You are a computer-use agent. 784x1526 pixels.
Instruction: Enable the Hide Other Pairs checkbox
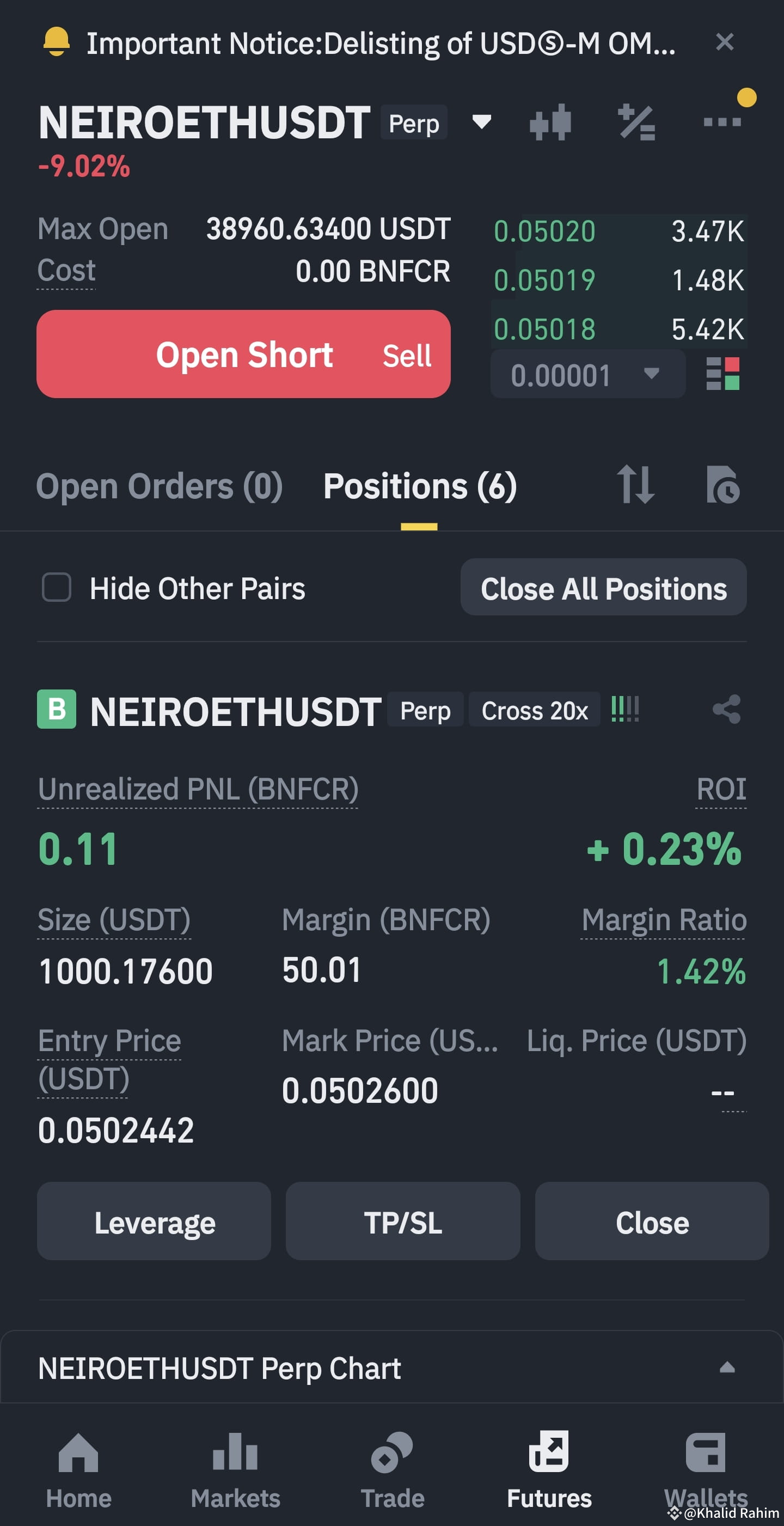click(x=57, y=588)
